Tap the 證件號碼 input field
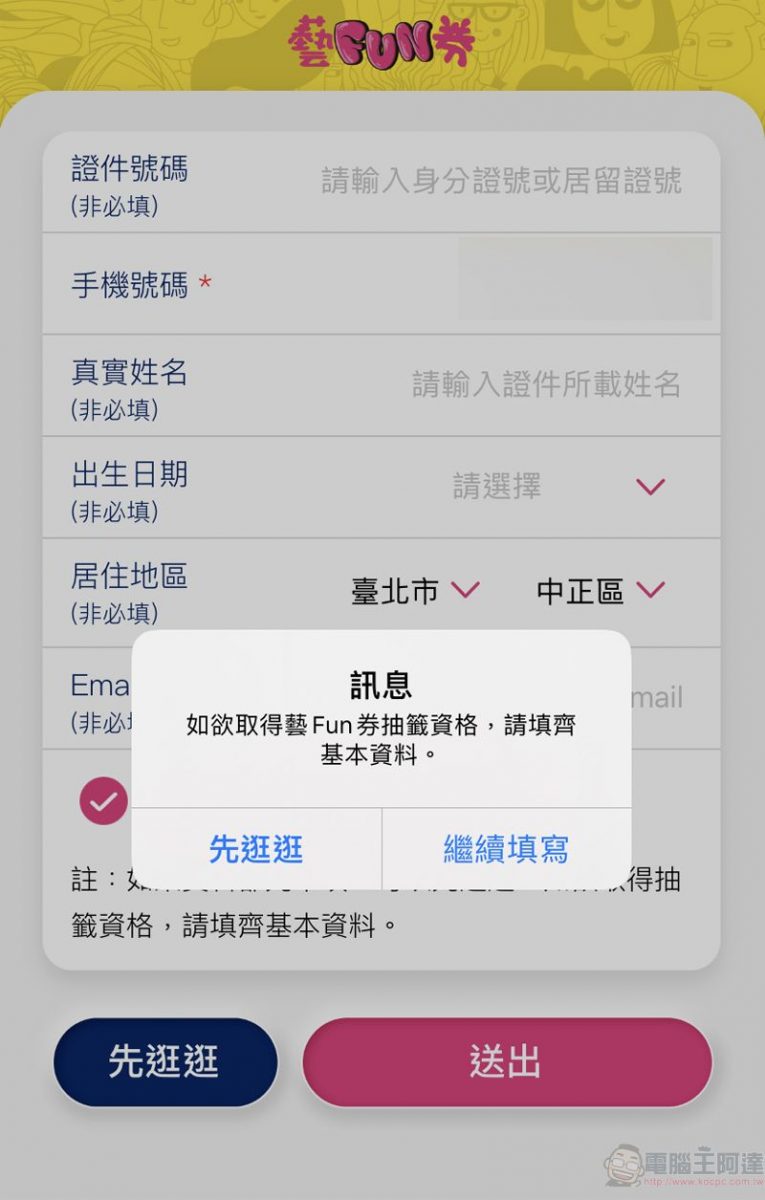This screenshot has width=765, height=1200. (500, 181)
